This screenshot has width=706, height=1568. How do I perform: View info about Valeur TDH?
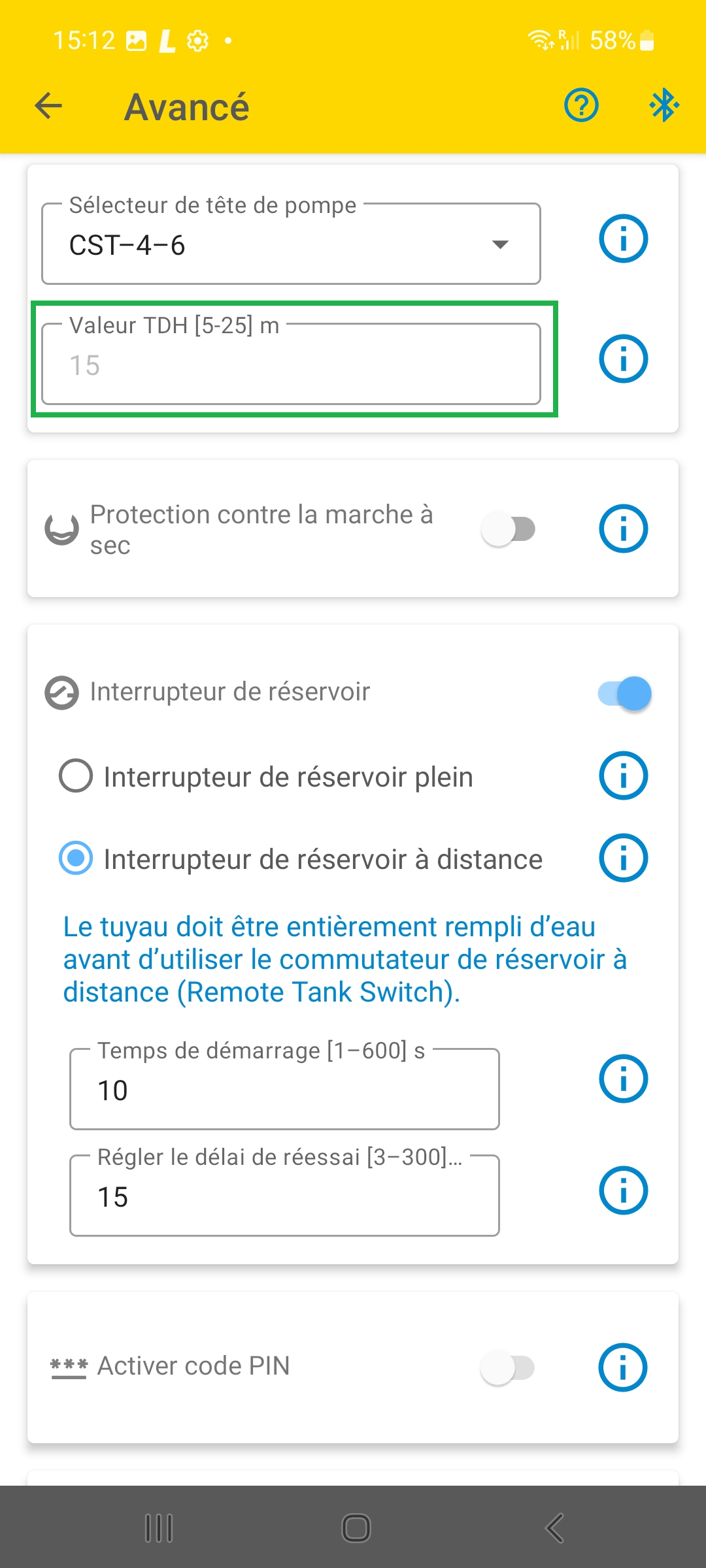point(623,359)
